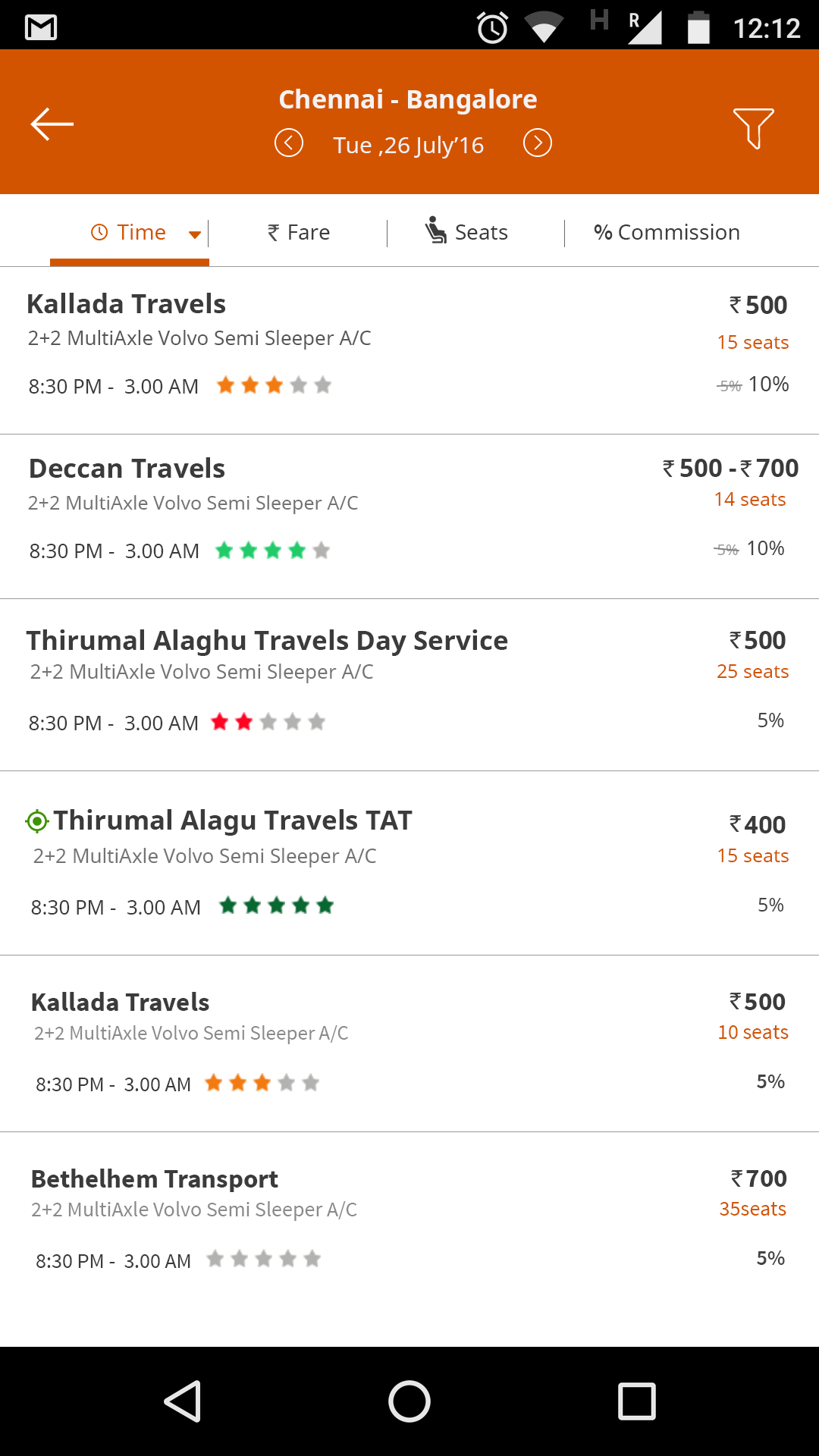Select Kallada Travels with 10 seats
819x1456 pixels.
[x=409, y=1043]
